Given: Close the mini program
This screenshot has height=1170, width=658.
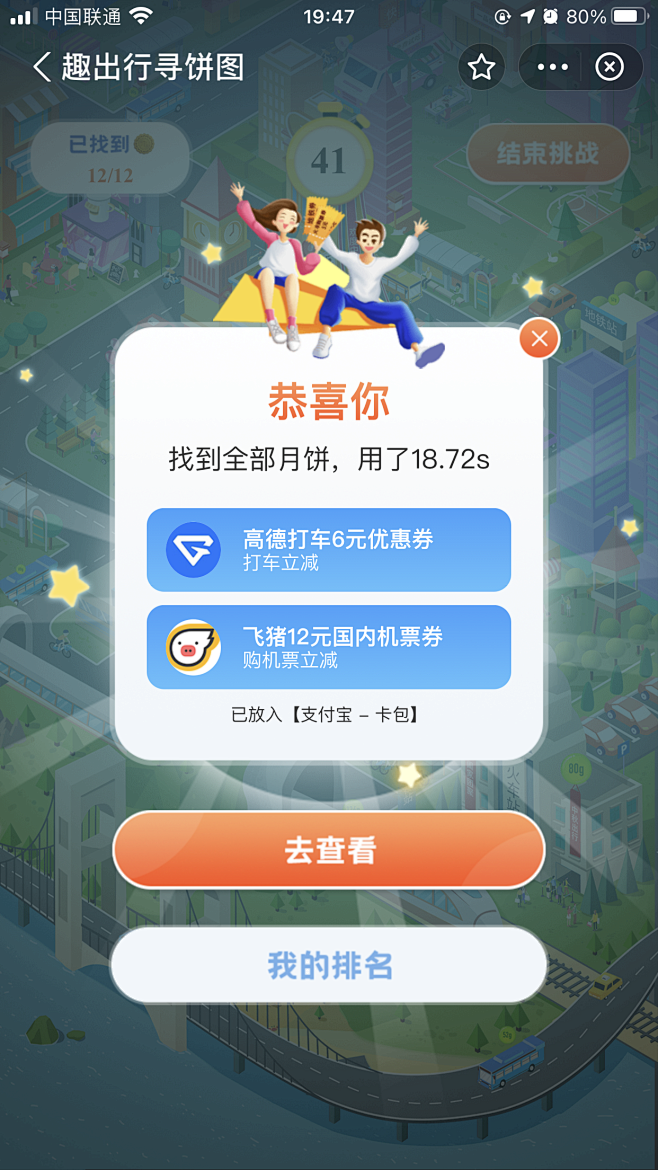Looking at the screenshot, I should coord(609,67).
